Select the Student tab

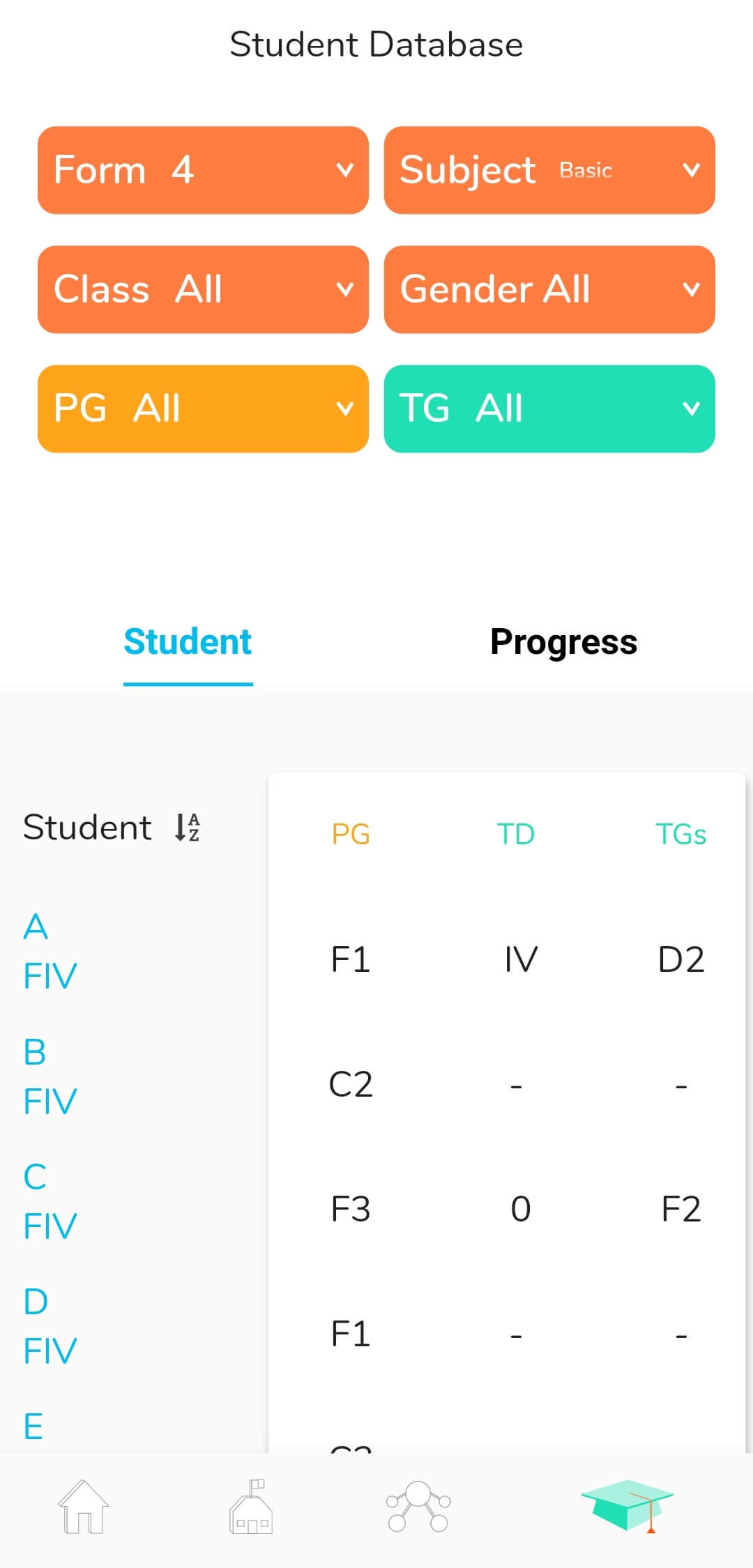188,642
